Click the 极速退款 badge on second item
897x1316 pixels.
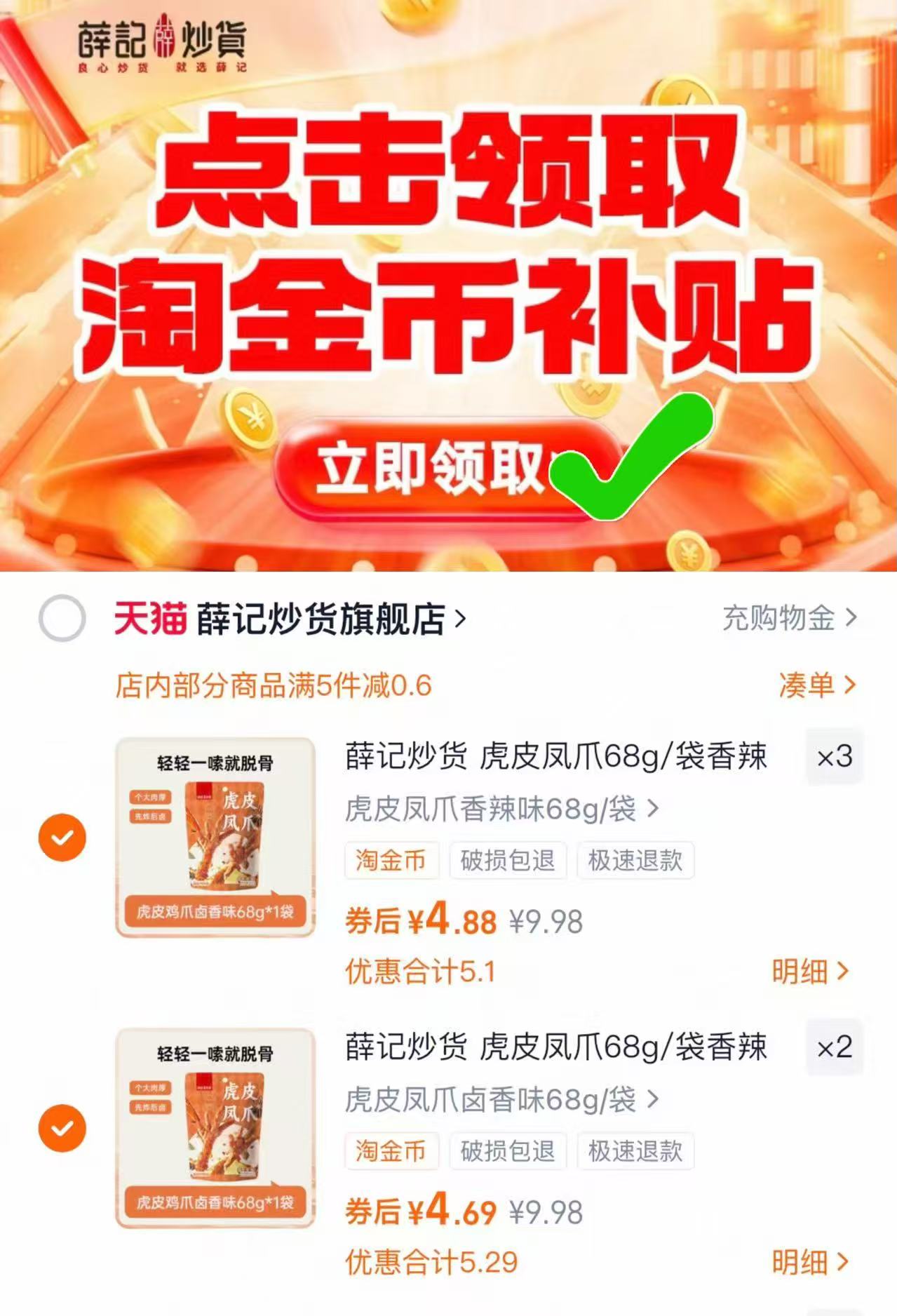pos(635,1150)
